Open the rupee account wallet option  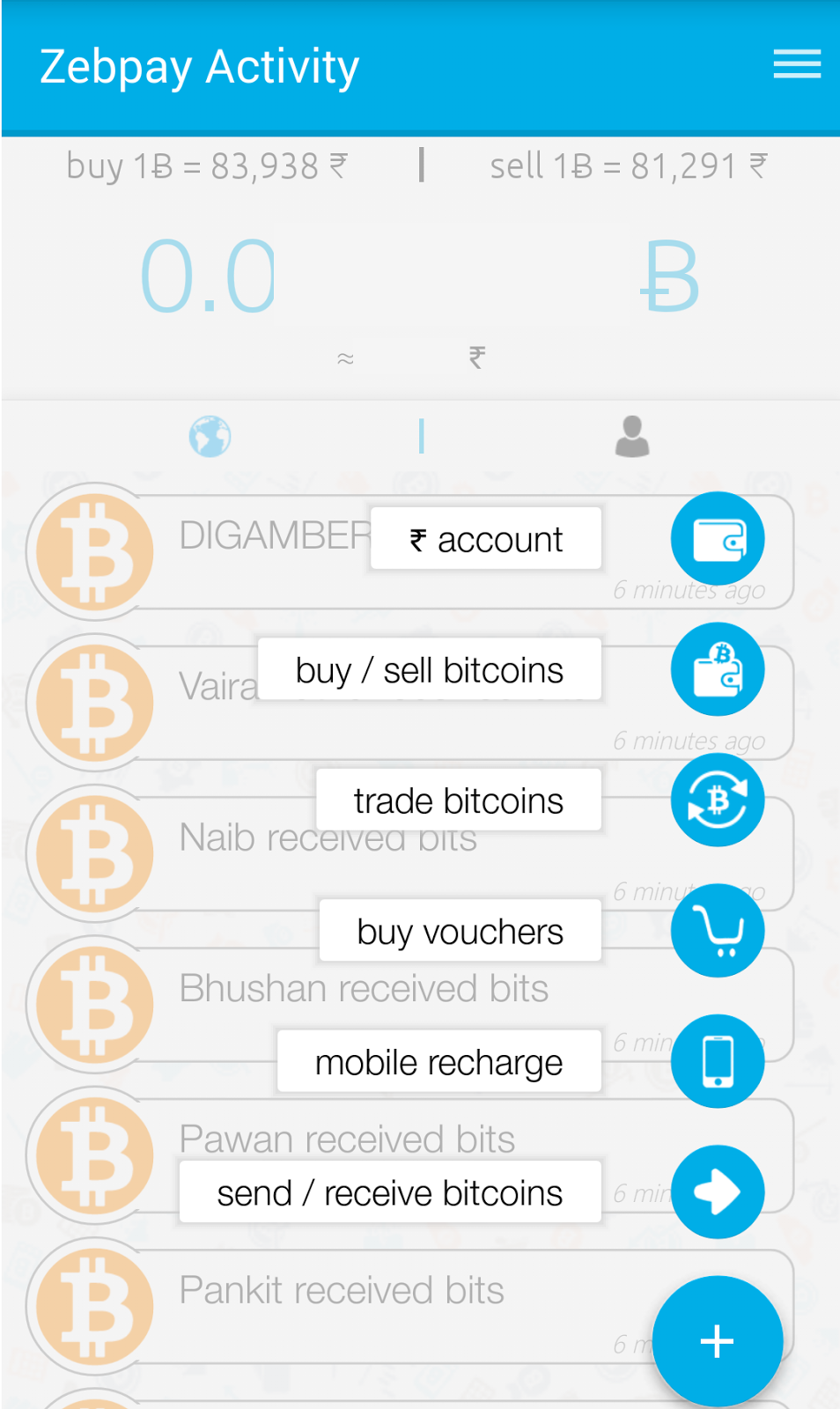coord(717,539)
